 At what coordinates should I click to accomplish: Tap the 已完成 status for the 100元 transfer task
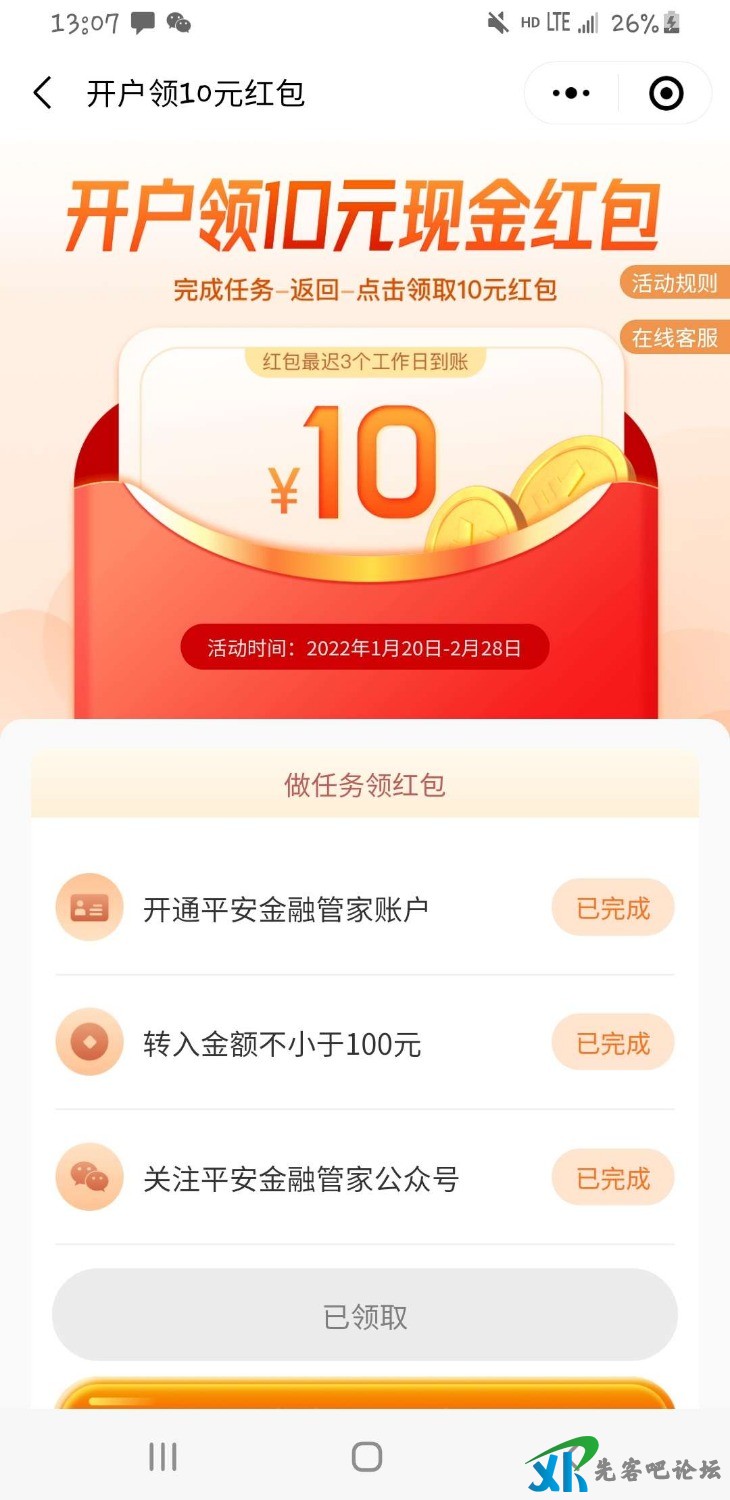click(612, 1042)
